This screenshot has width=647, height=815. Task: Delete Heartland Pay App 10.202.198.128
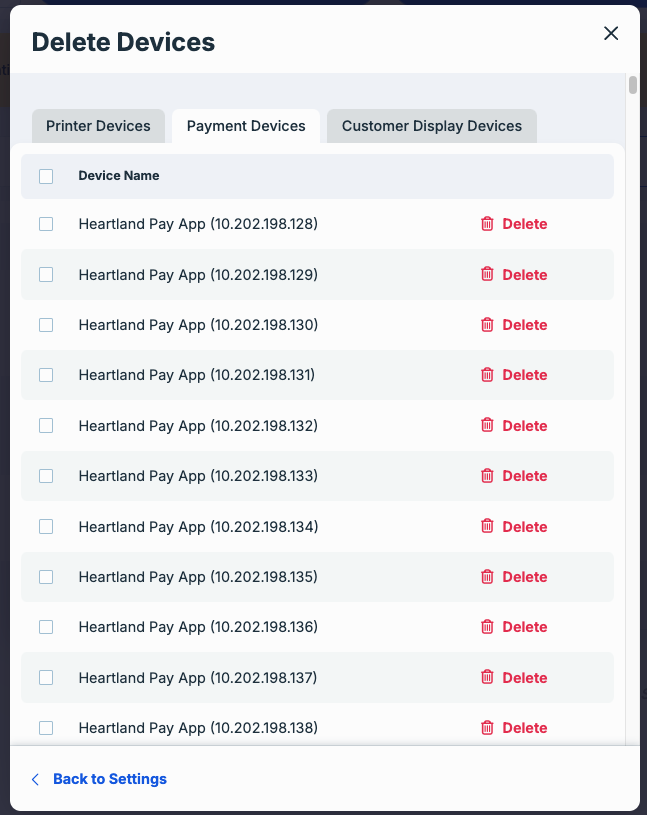pyautogui.click(x=514, y=224)
